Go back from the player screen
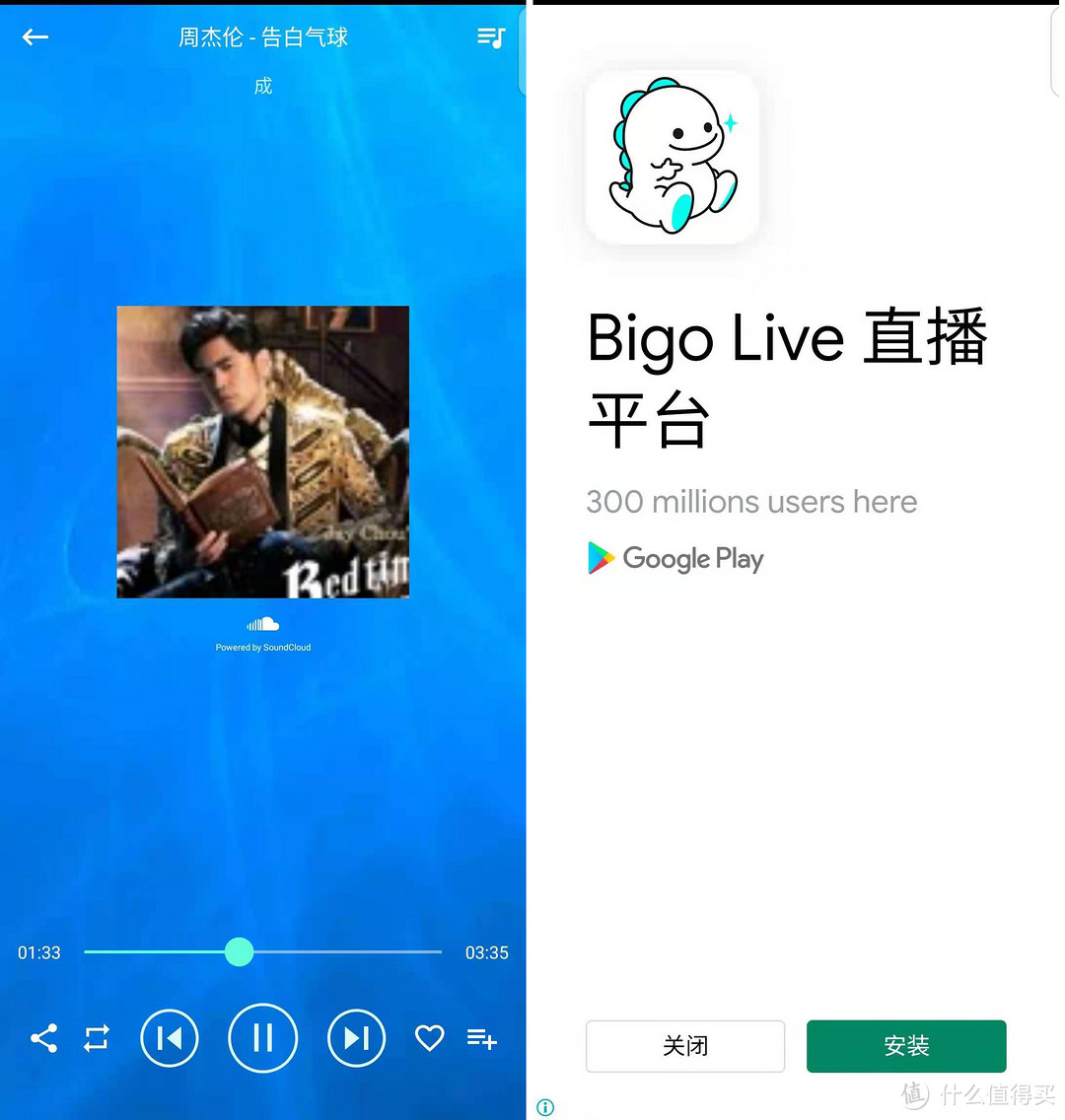 point(35,37)
